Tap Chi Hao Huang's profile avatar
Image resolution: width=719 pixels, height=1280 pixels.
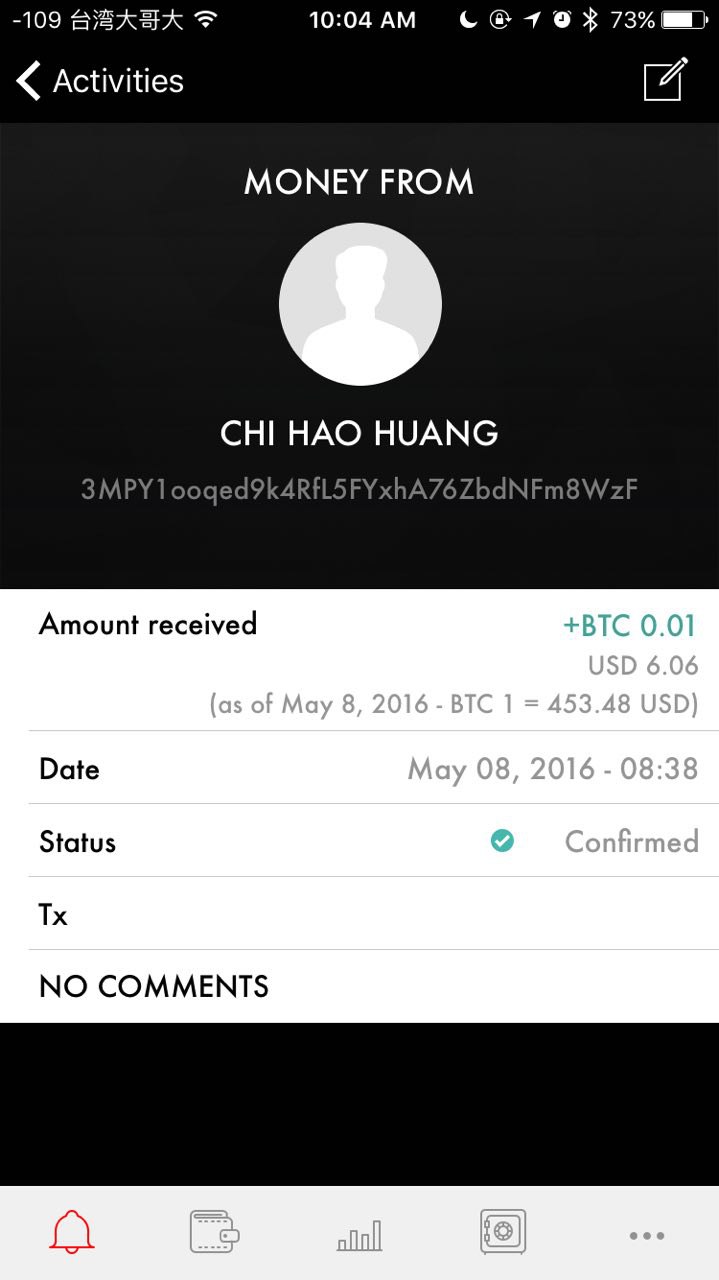pyautogui.click(x=360, y=304)
